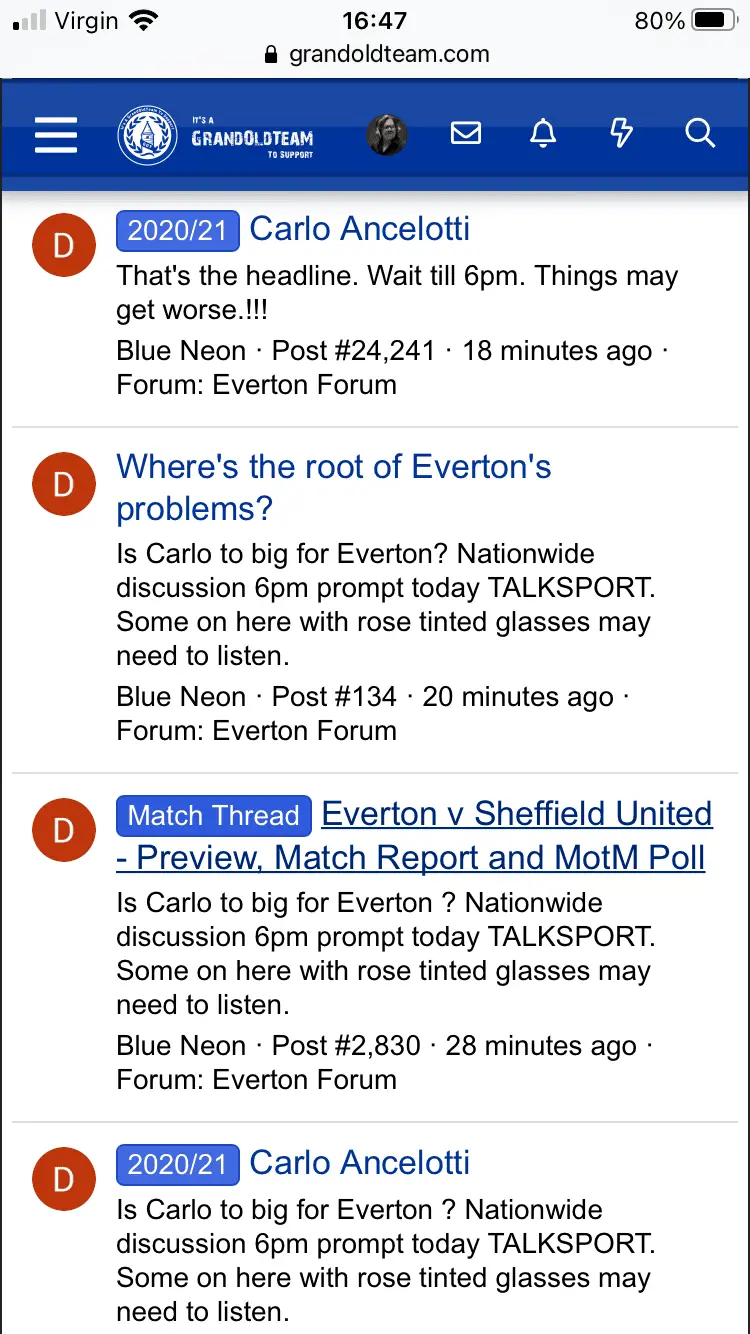Viewport: 750px width, 1334px height.
Task: Open Carlo Ancelotti thread post #24,241
Action: click(x=359, y=229)
